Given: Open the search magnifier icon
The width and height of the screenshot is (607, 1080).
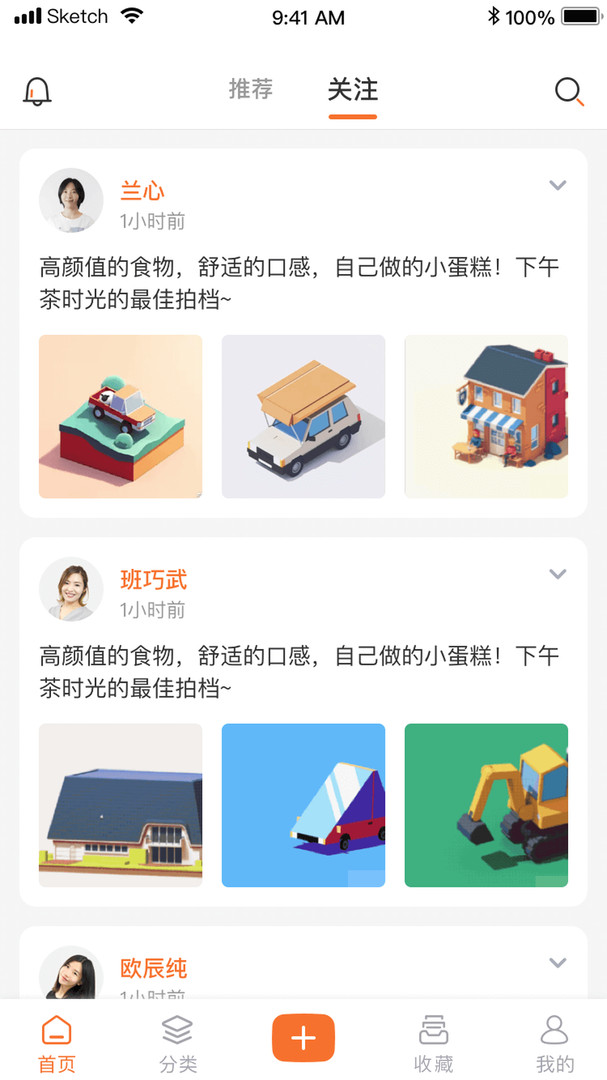Looking at the screenshot, I should pos(569,91).
